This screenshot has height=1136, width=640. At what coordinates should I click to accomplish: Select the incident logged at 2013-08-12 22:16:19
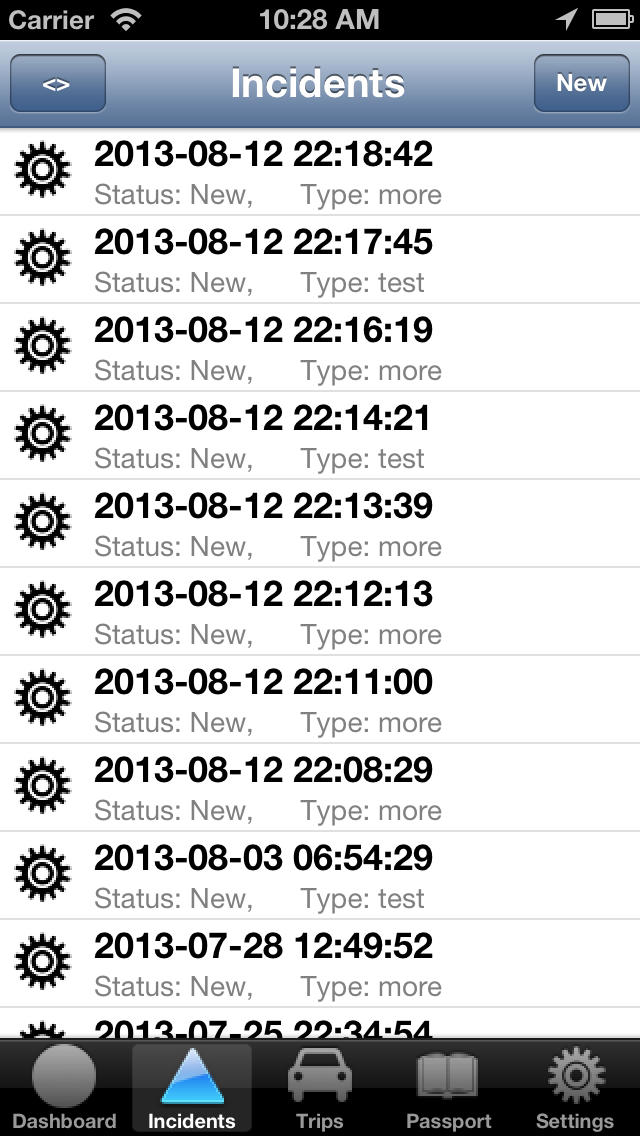click(x=320, y=348)
